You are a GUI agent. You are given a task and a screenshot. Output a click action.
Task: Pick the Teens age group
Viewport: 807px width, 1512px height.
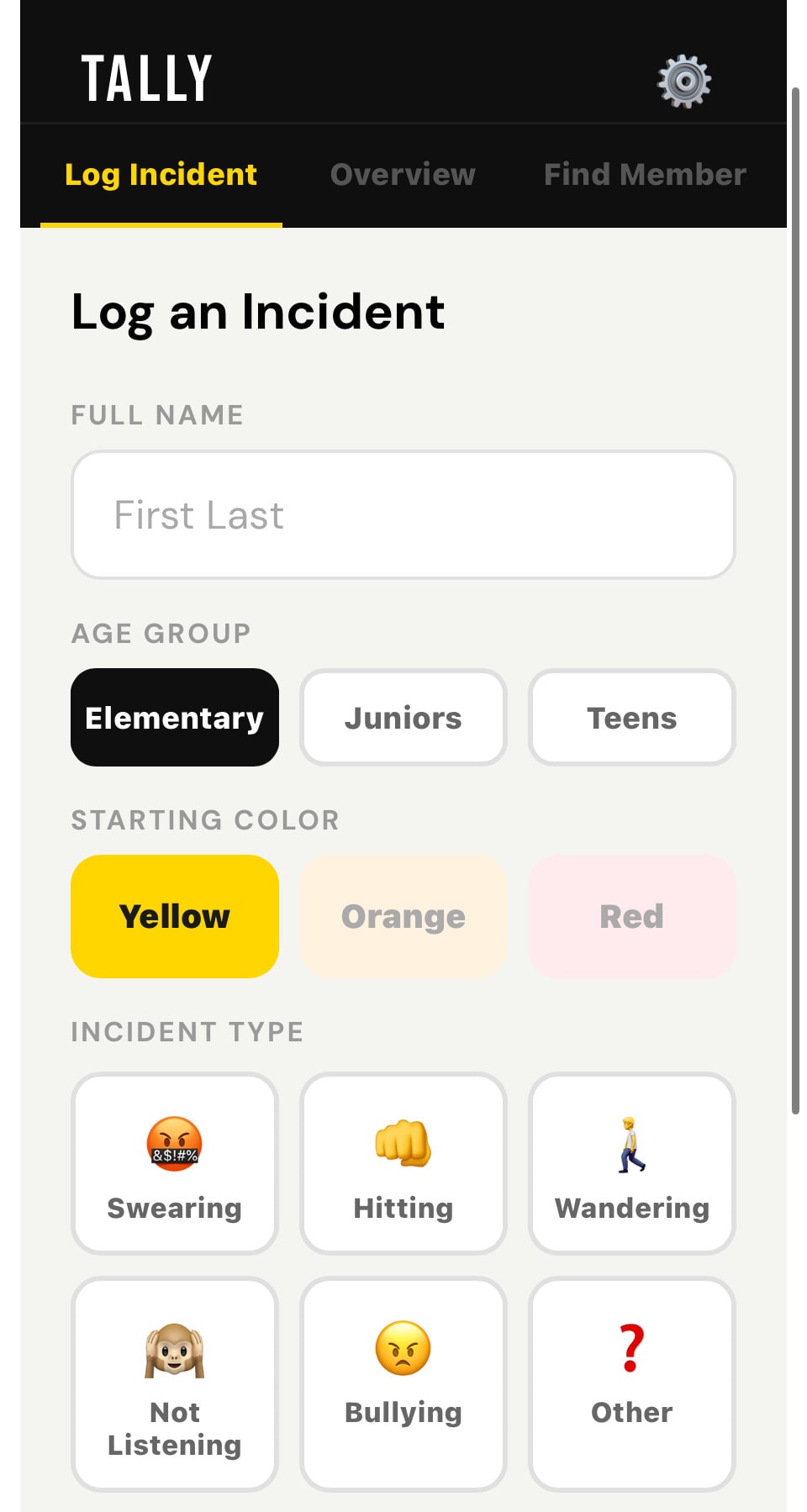[x=632, y=718]
